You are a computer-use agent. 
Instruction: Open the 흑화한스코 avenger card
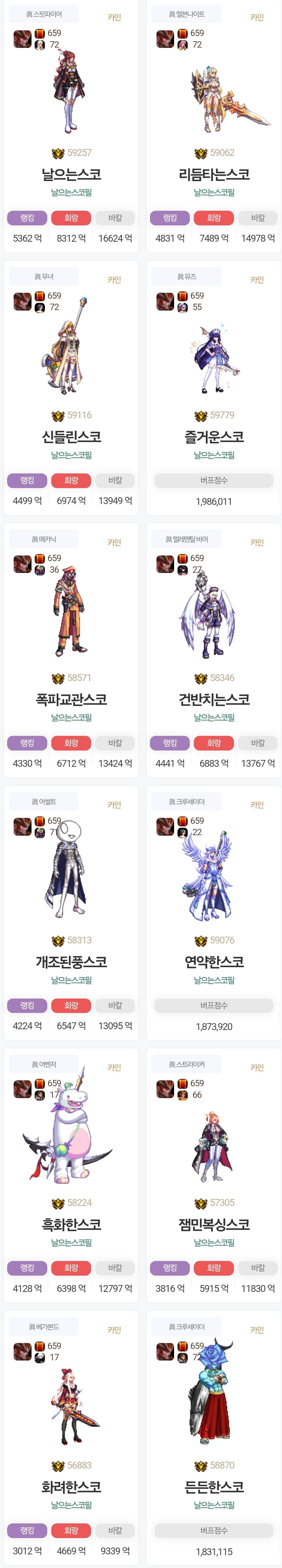click(x=71, y=1224)
